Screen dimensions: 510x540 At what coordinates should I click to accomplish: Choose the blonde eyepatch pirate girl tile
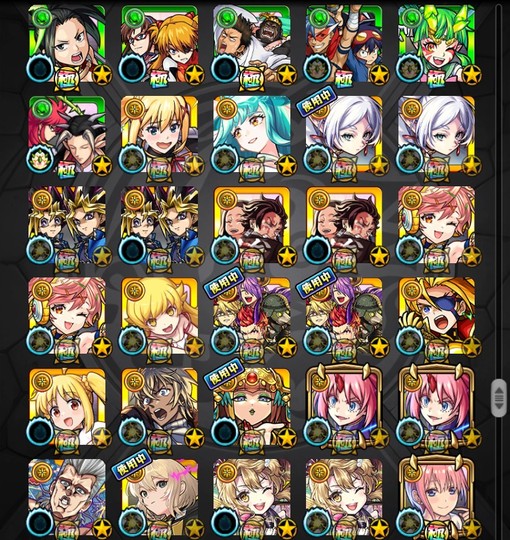point(437,316)
